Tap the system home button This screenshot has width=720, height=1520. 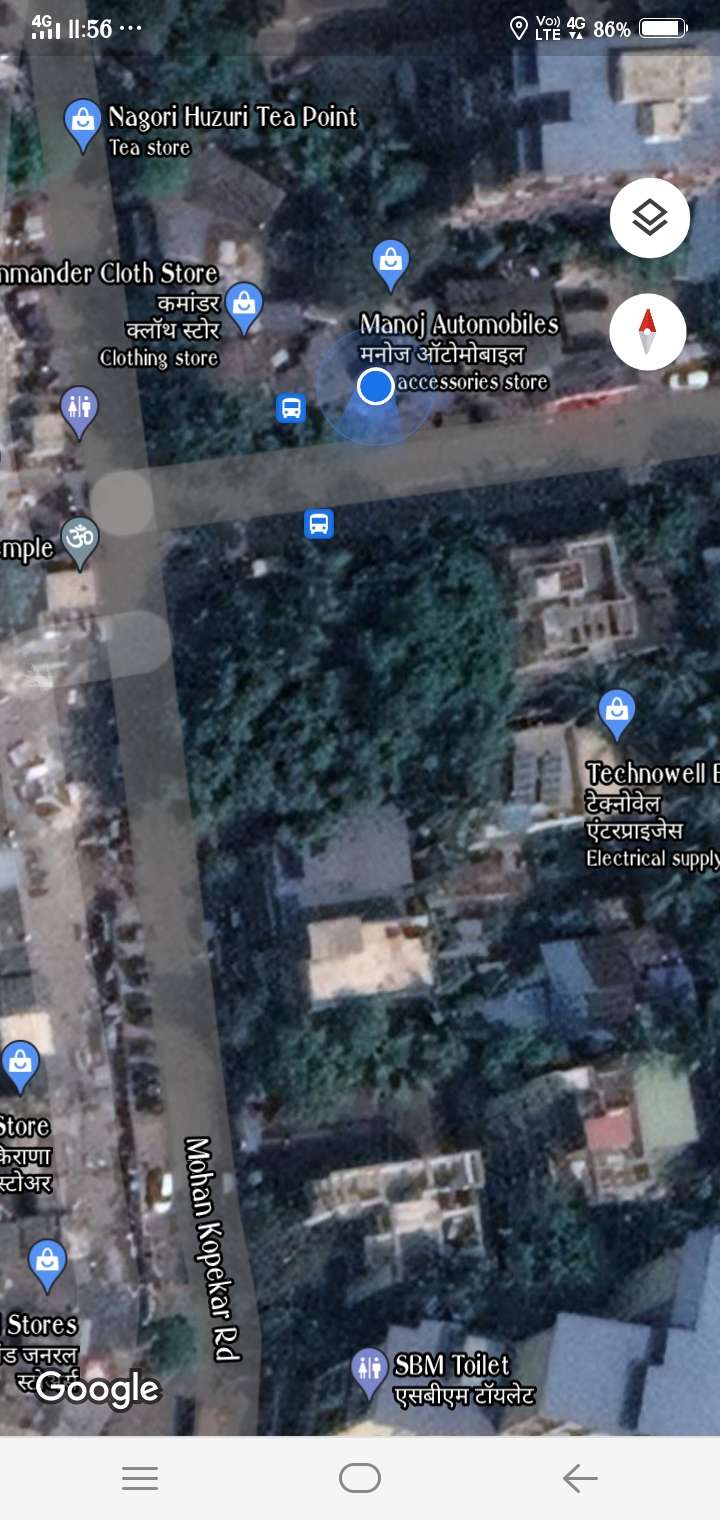(x=360, y=1478)
